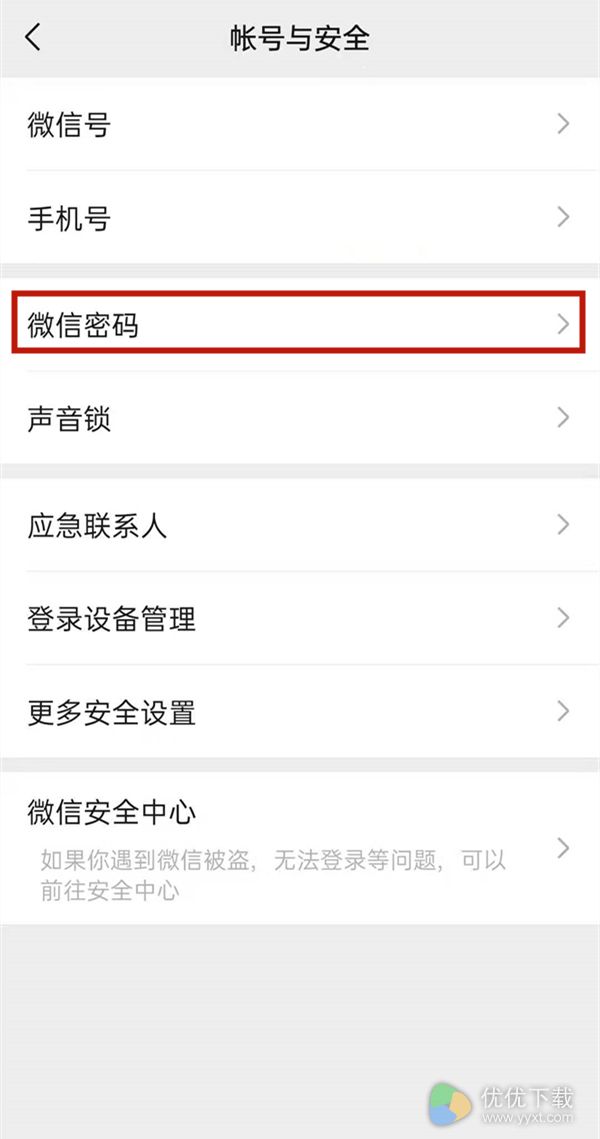The width and height of the screenshot is (600, 1139).
Task: Open 登录设备管理
Action: [300, 618]
